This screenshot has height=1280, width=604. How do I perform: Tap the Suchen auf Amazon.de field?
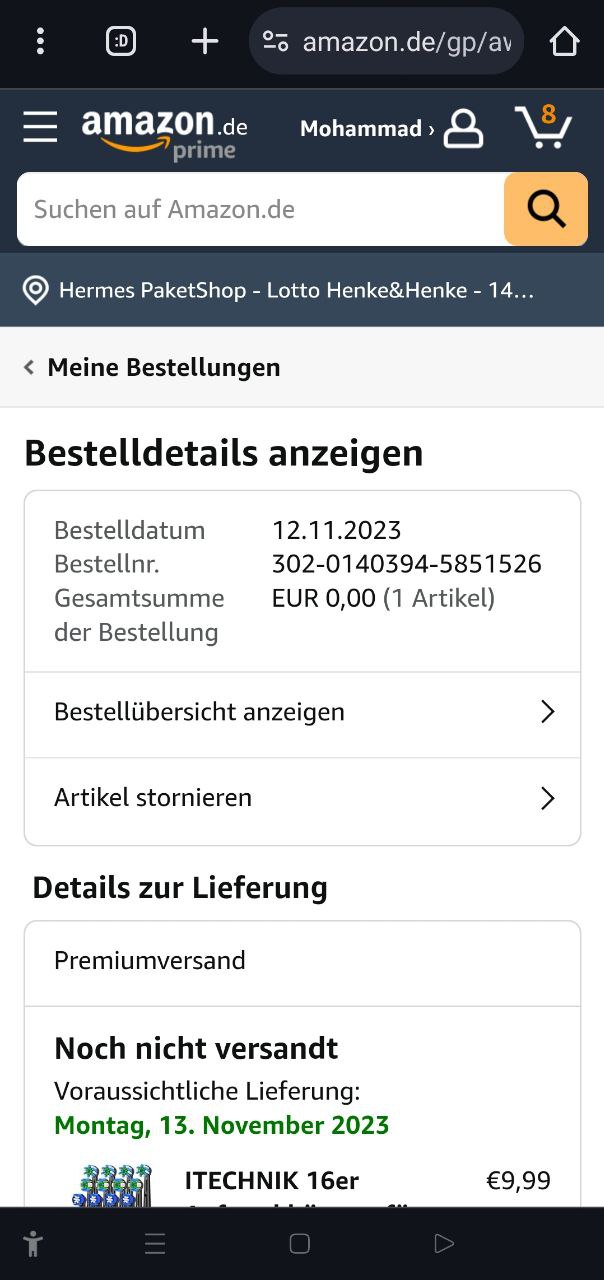tap(260, 209)
